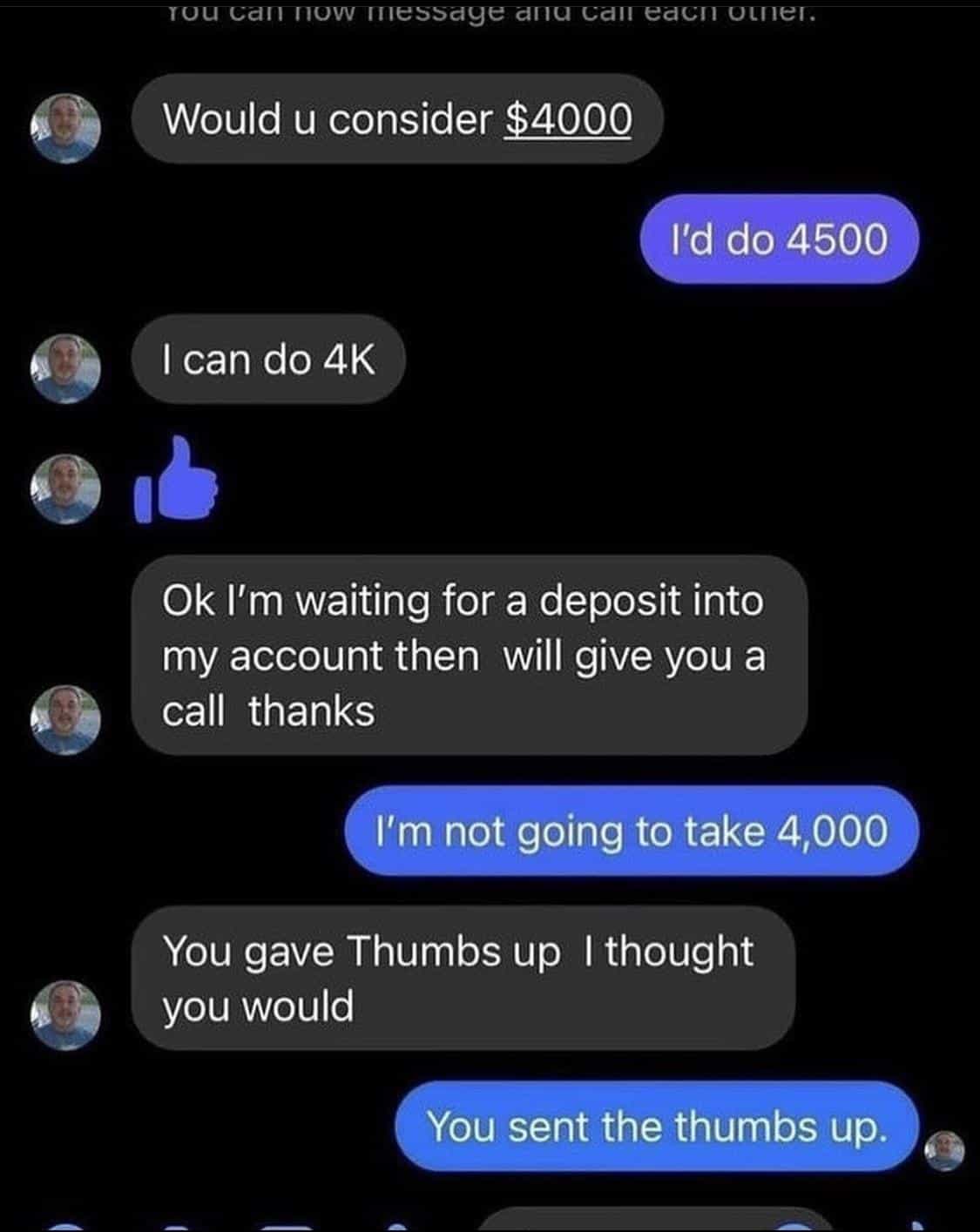Tap the avatar next to "I can do 4K"
This screenshot has width=980, height=1232.
click(x=65, y=368)
